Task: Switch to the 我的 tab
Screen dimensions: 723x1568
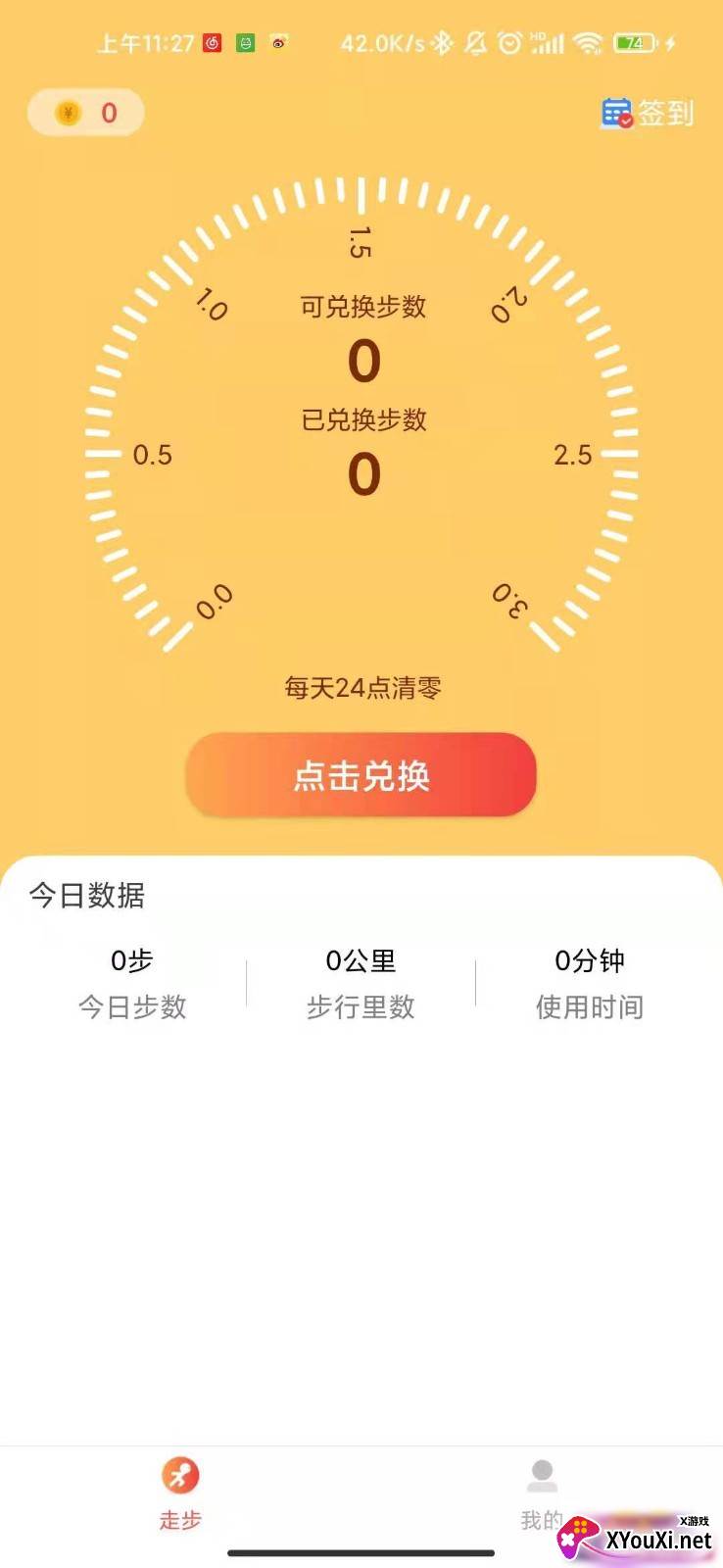Action: pos(542,1494)
